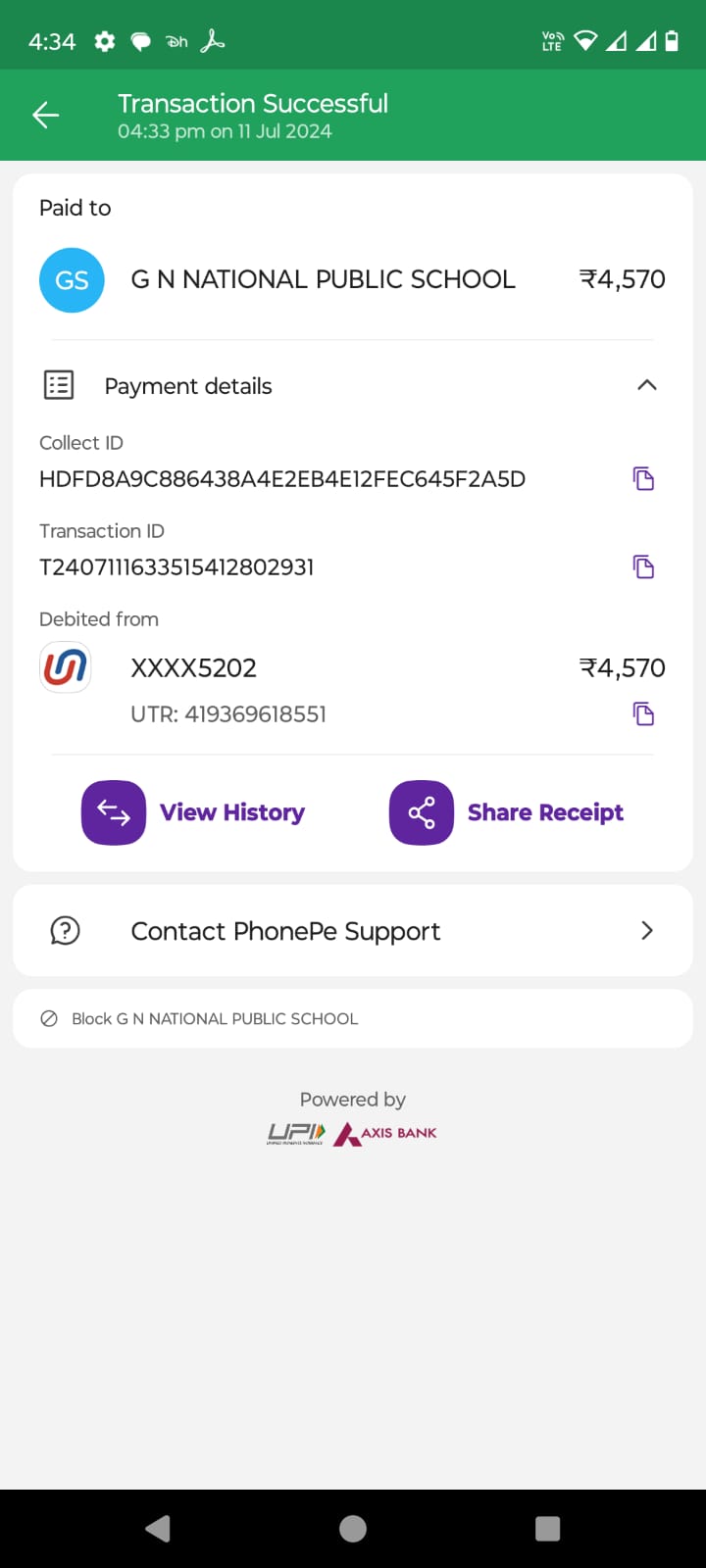This screenshot has width=706, height=1568.
Task: Copy the UTR number
Action: [x=643, y=713]
